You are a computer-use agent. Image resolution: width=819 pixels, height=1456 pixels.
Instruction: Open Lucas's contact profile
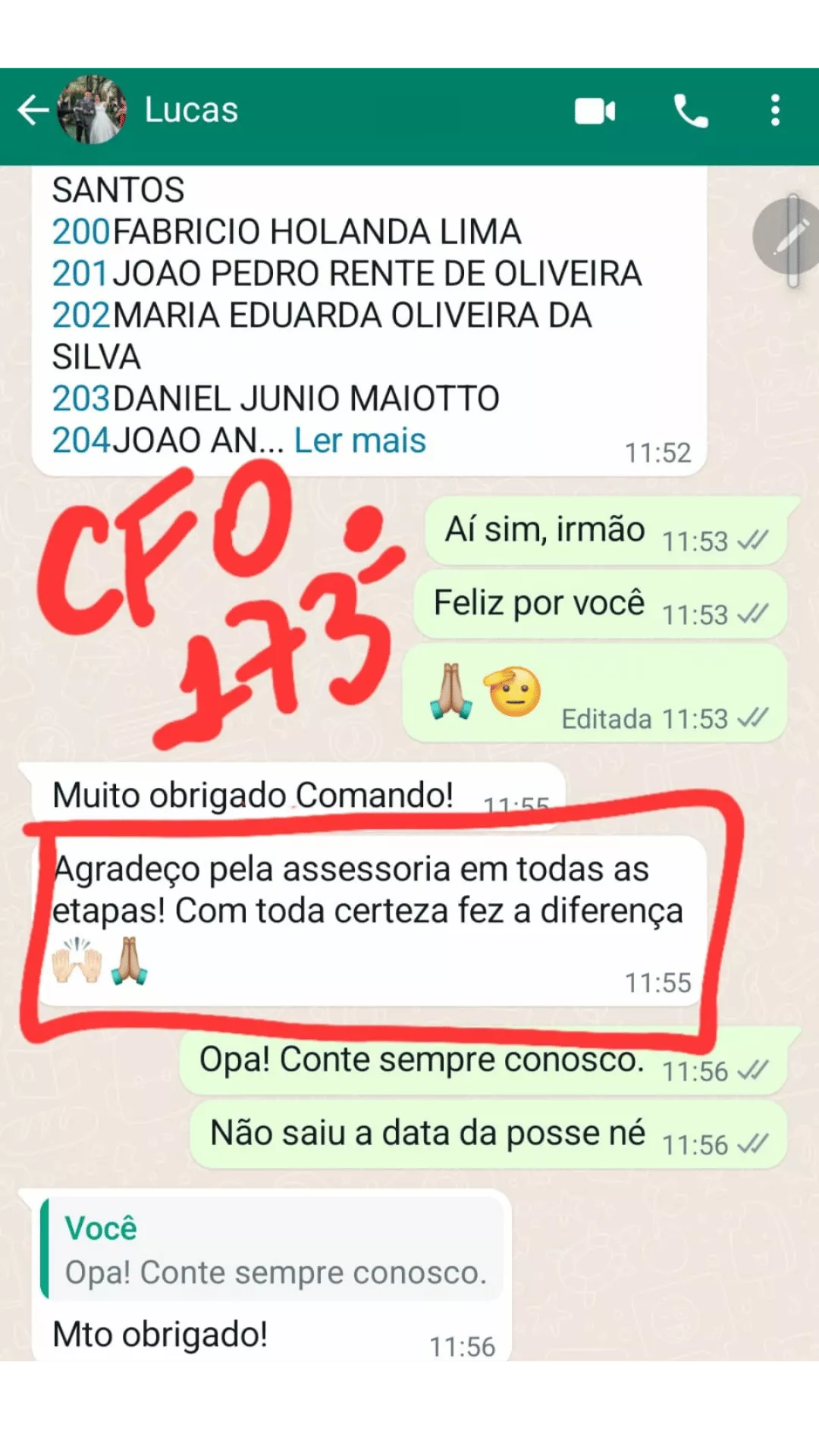191,111
